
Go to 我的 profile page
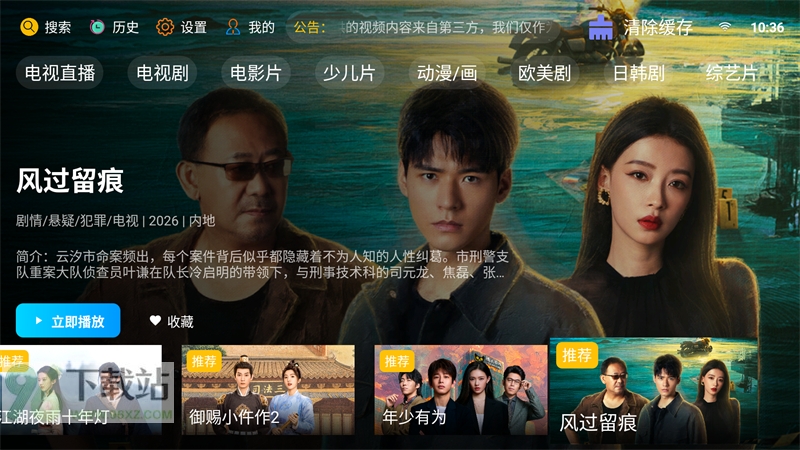pos(250,27)
